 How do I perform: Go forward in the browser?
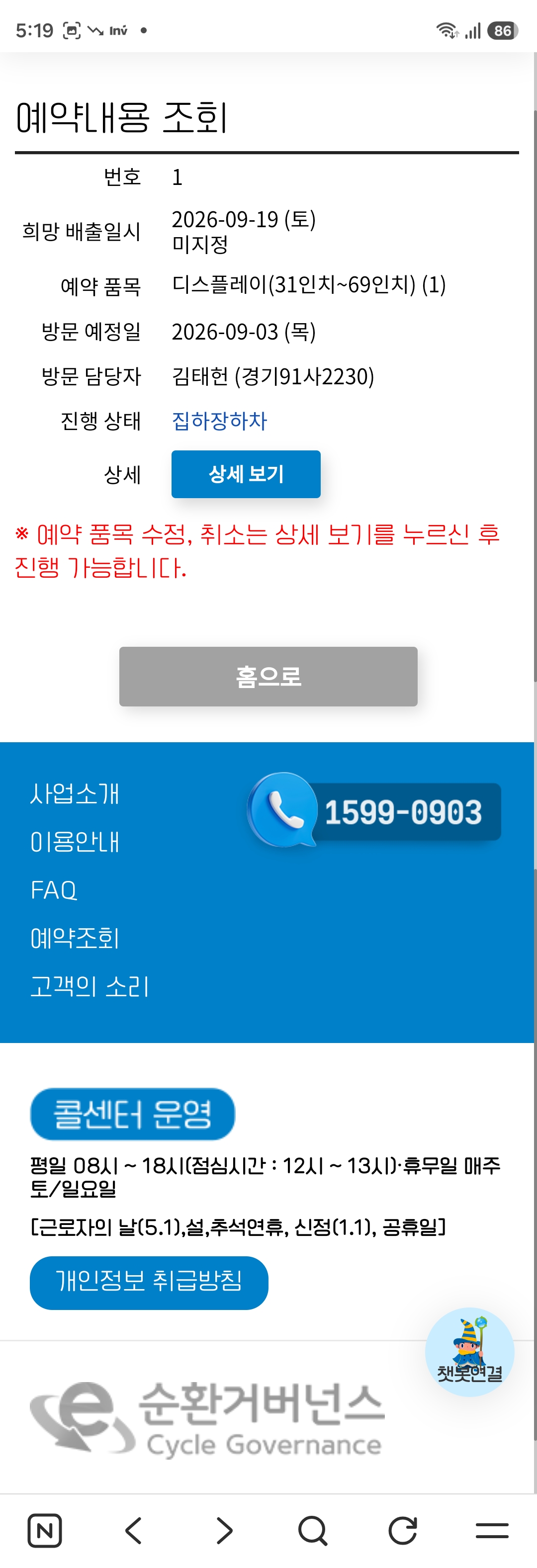click(x=224, y=1530)
